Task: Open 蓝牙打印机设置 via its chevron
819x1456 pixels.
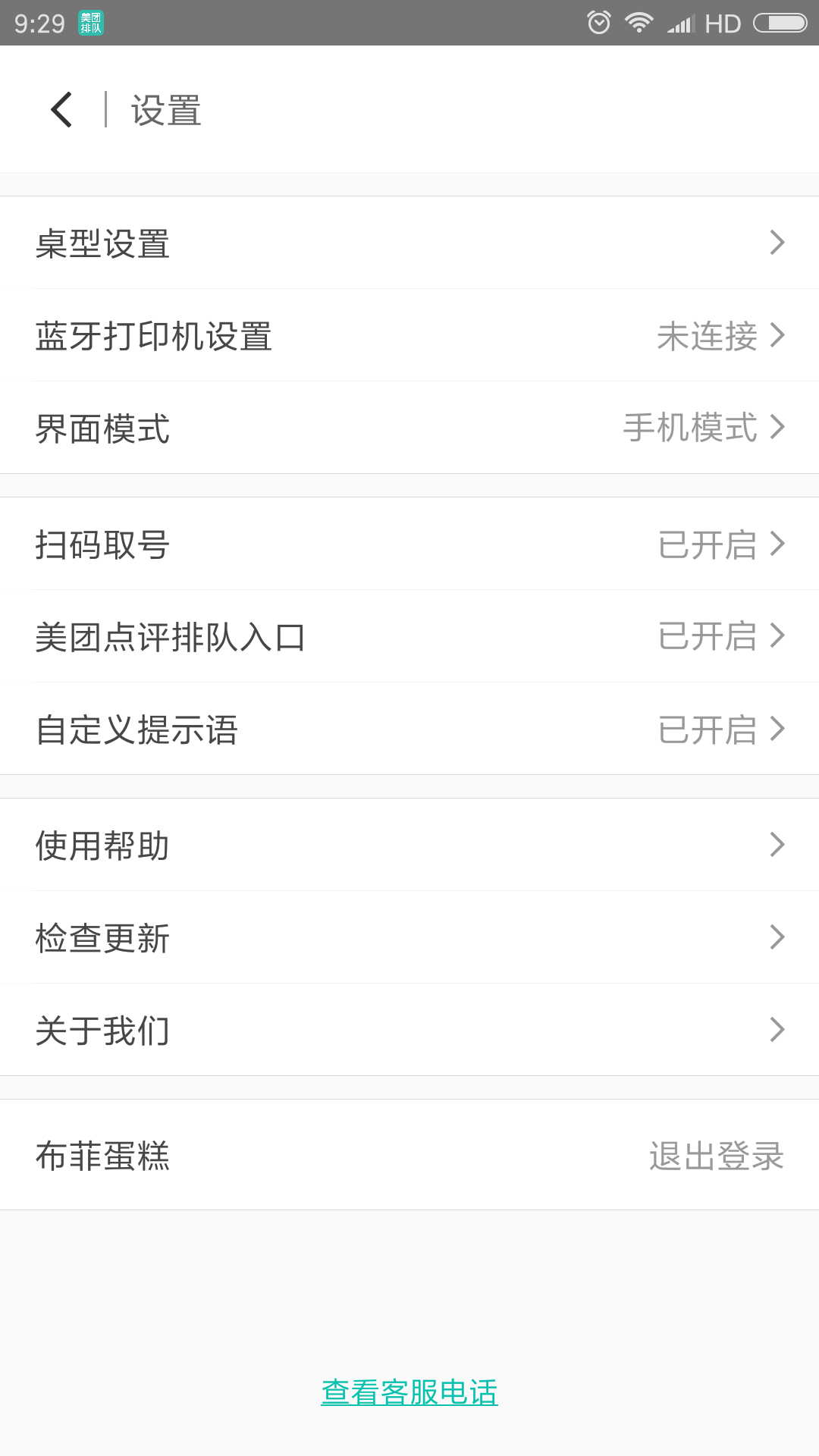Action: [778, 334]
